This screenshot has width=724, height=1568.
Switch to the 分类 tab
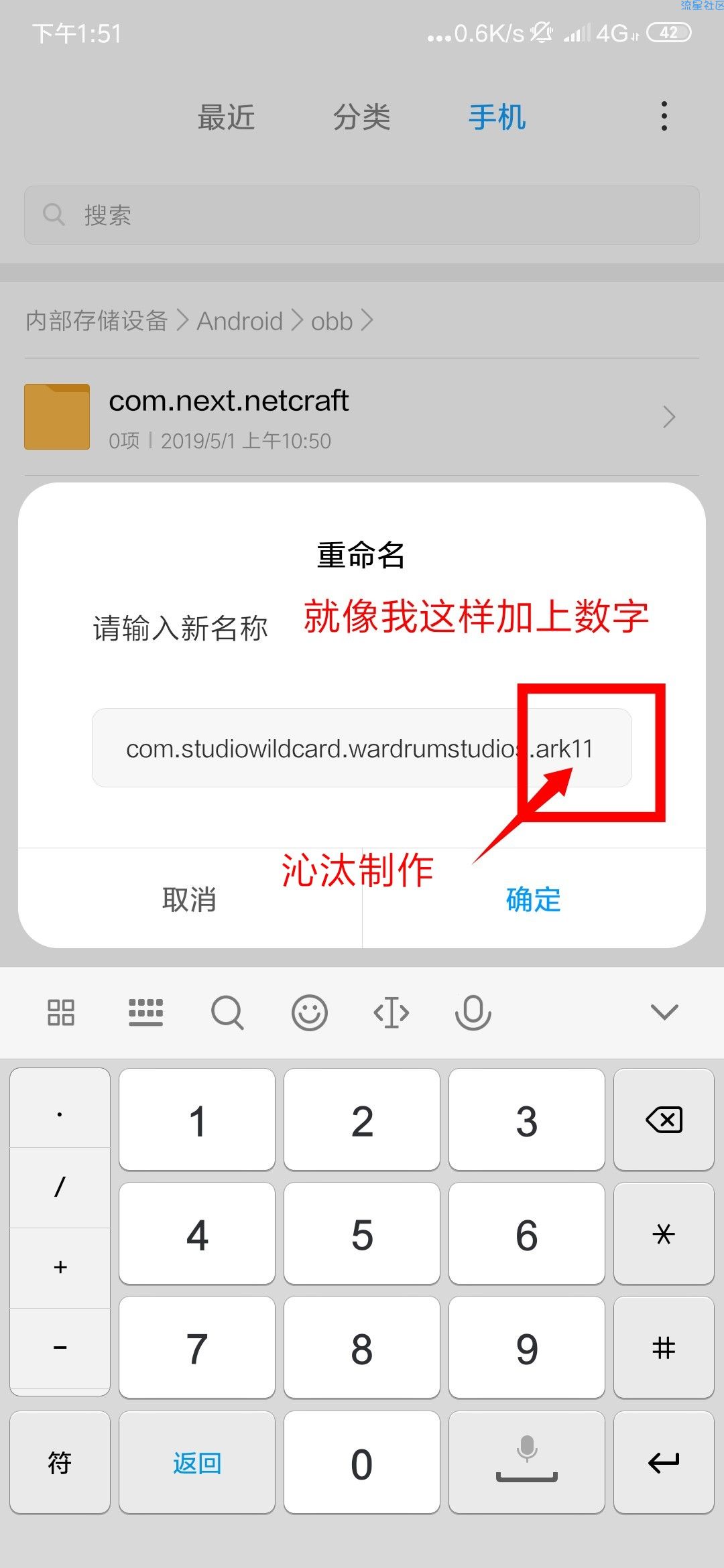[361, 117]
